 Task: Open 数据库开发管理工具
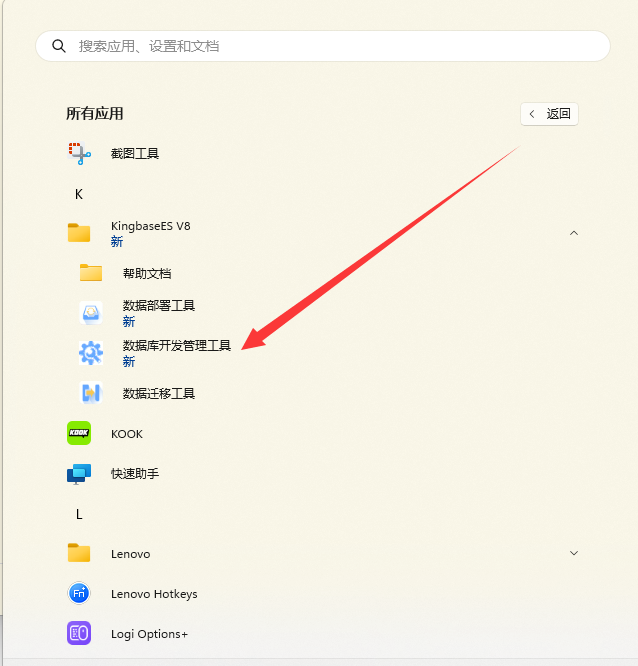[x=176, y=352]
